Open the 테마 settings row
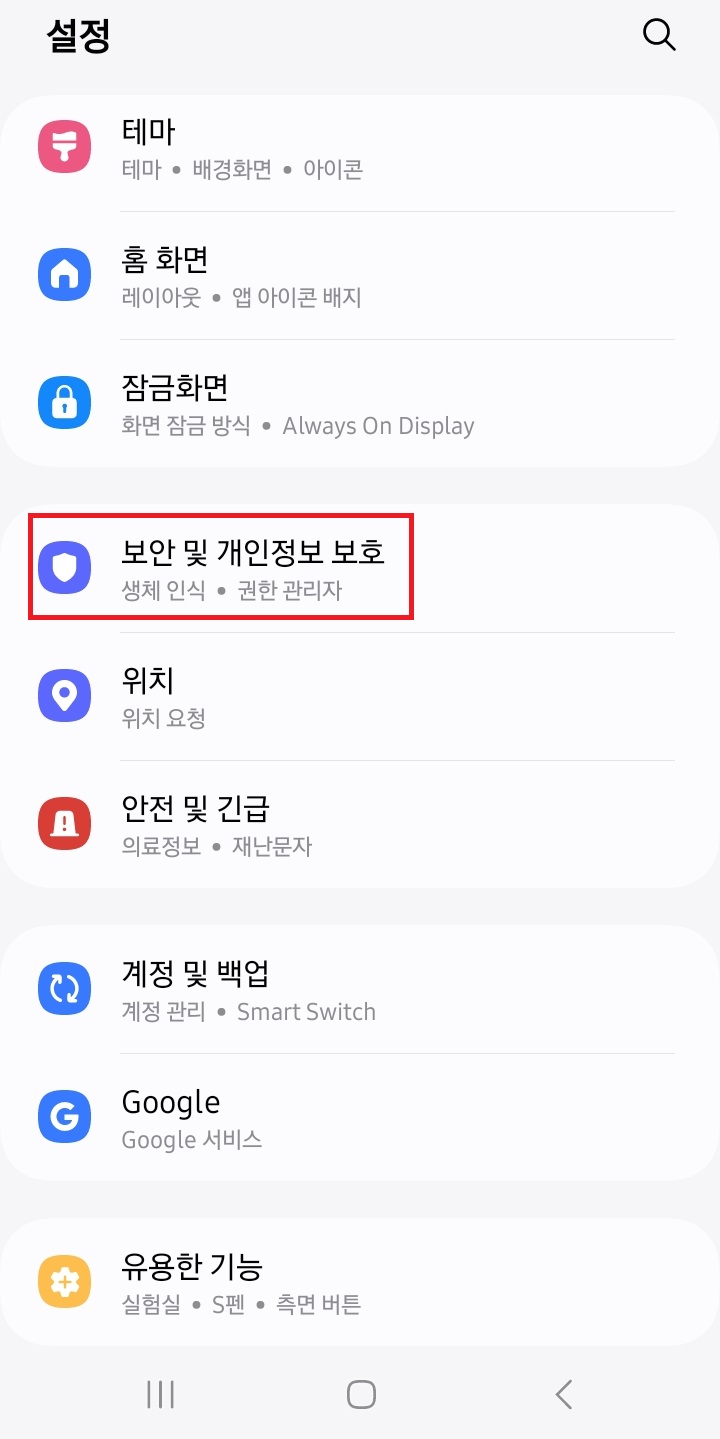The image size is (720, 1439). point(360,148)
